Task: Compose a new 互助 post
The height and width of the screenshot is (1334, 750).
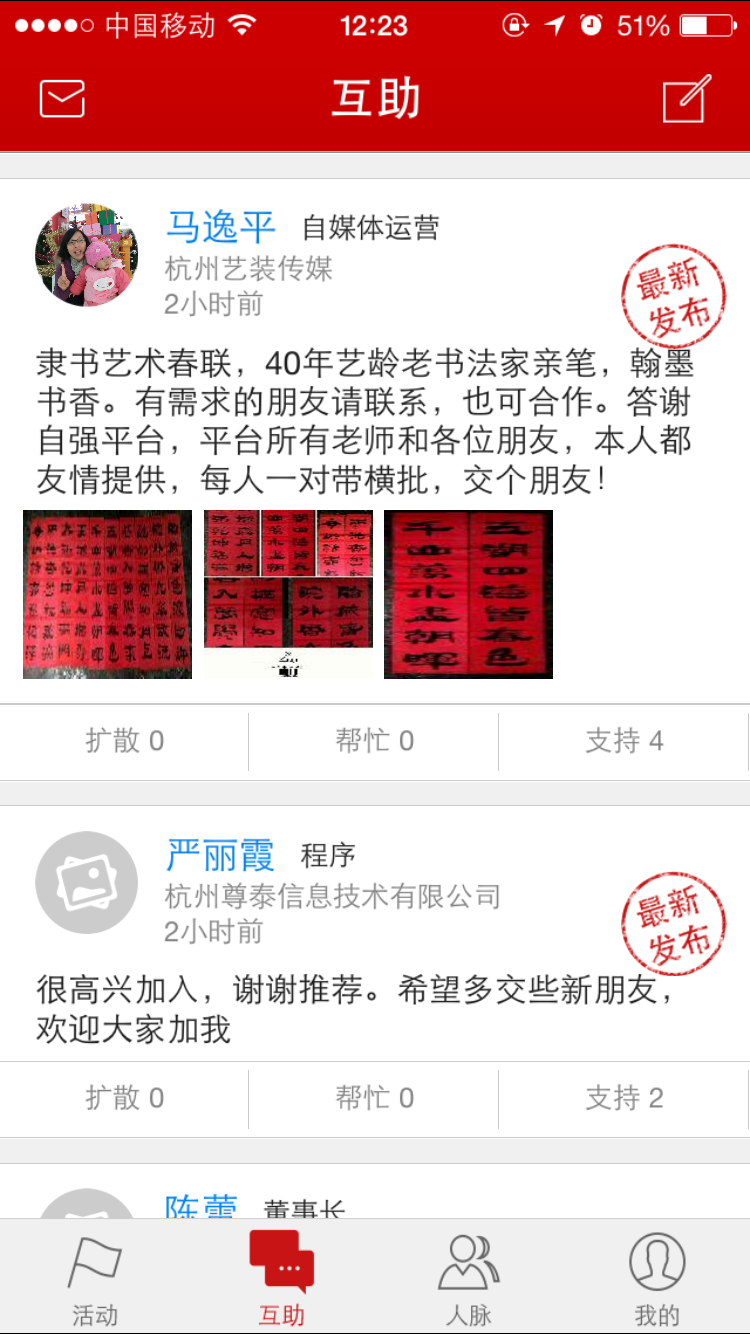Action: (x=687, y=98)
